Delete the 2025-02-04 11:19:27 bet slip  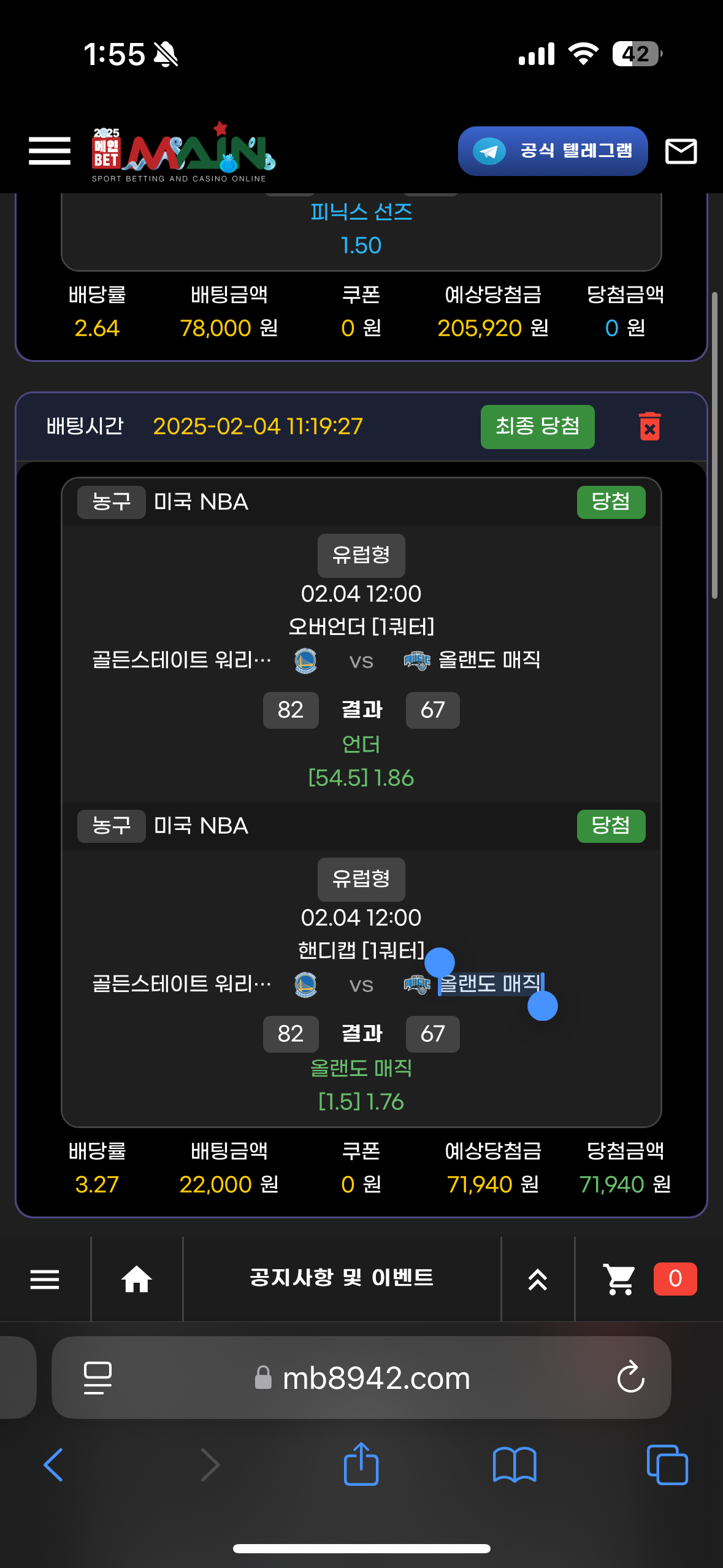pos(649,426)
